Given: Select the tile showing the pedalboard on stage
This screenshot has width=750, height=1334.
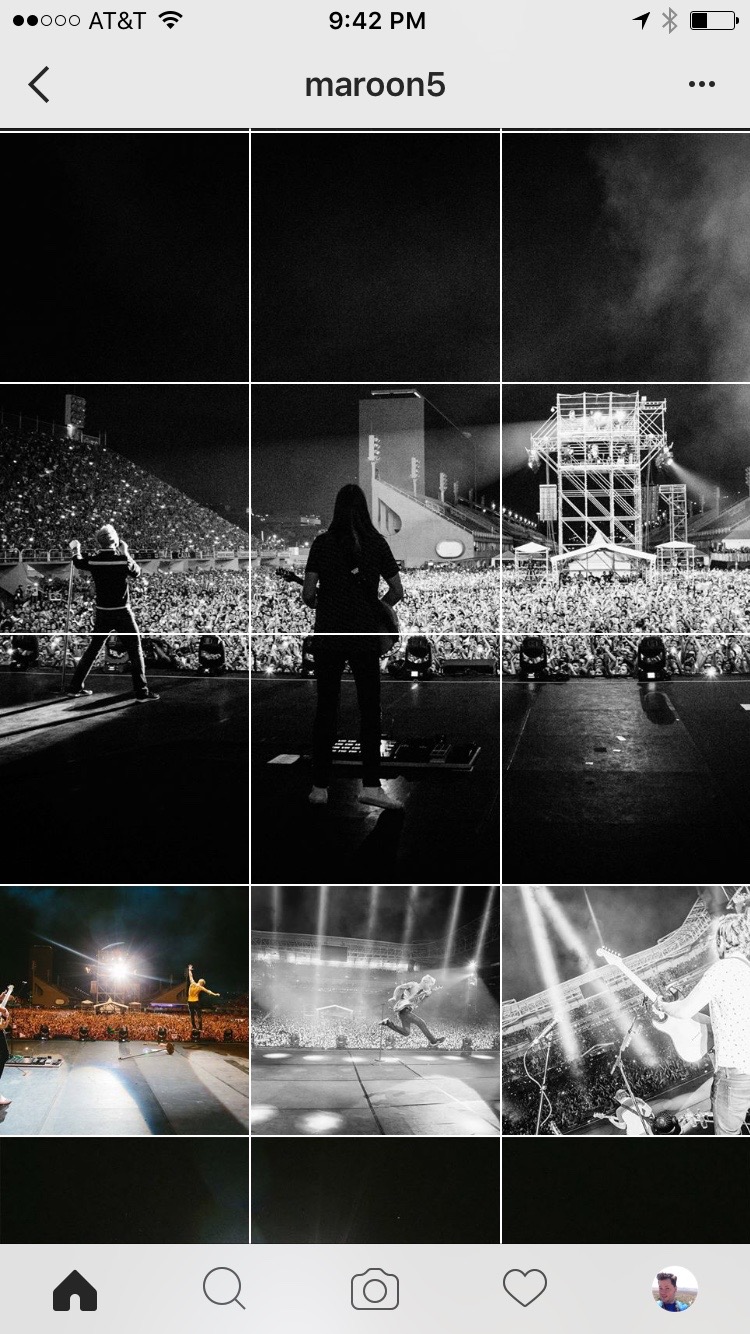Looking at the screenshot, I should 375,760.
